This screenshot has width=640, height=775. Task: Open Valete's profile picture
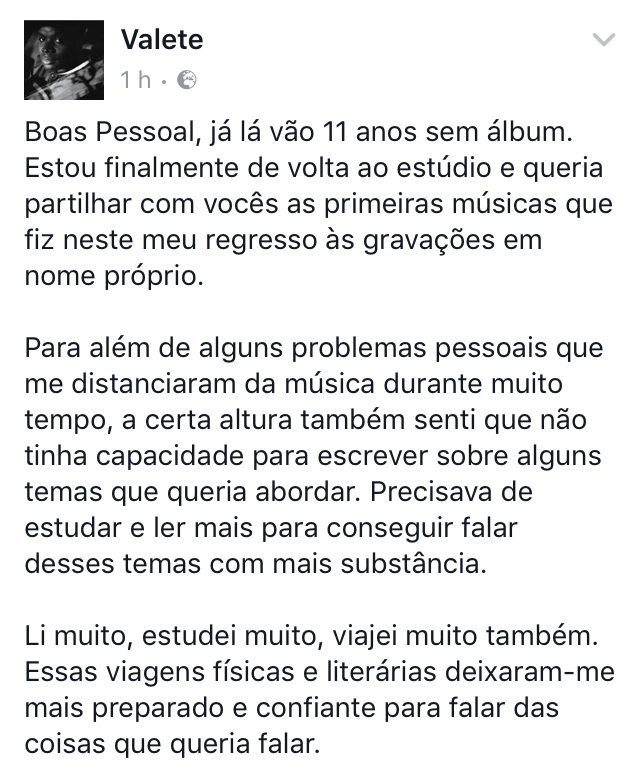click(x=62, y=60)
